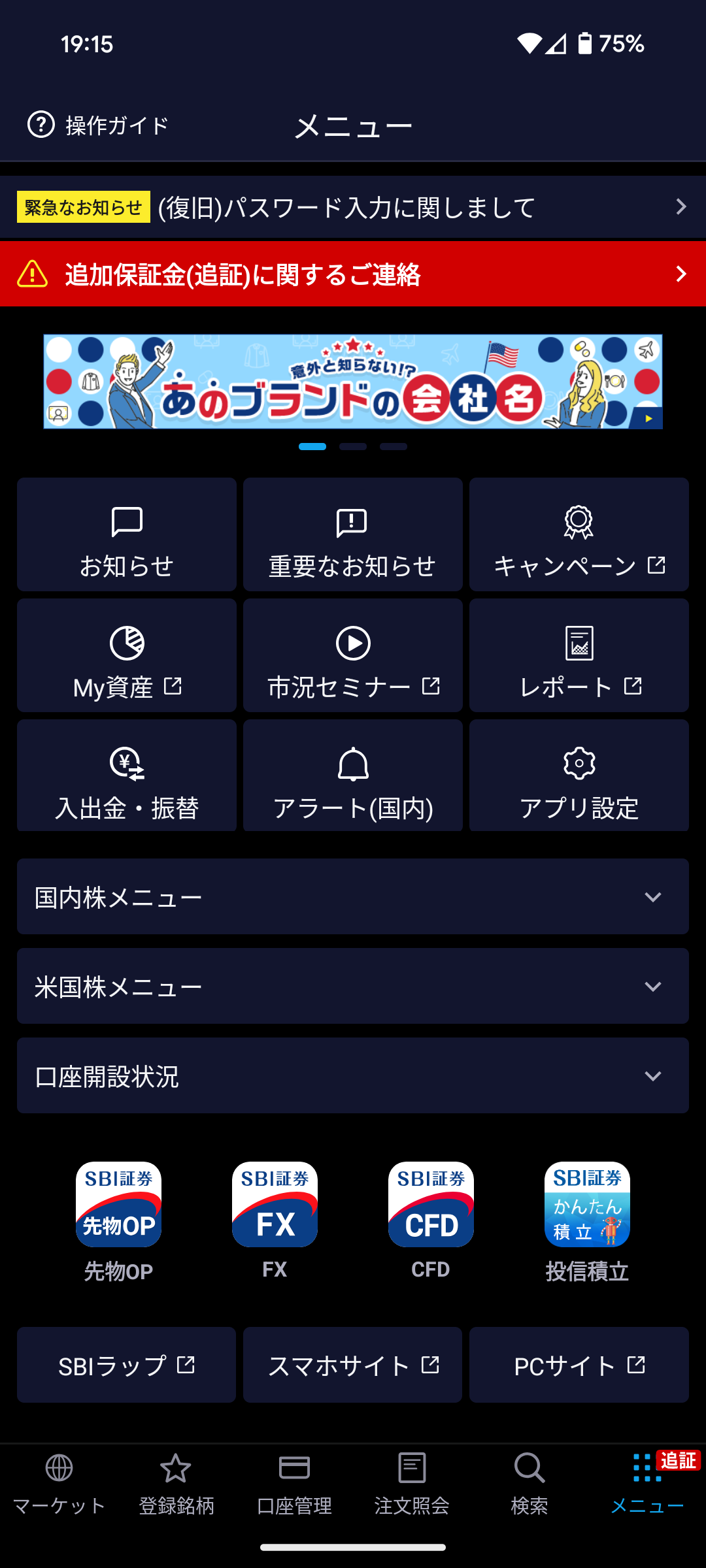
Task: Open アラート(国内) settings
Action: (353, 776)
